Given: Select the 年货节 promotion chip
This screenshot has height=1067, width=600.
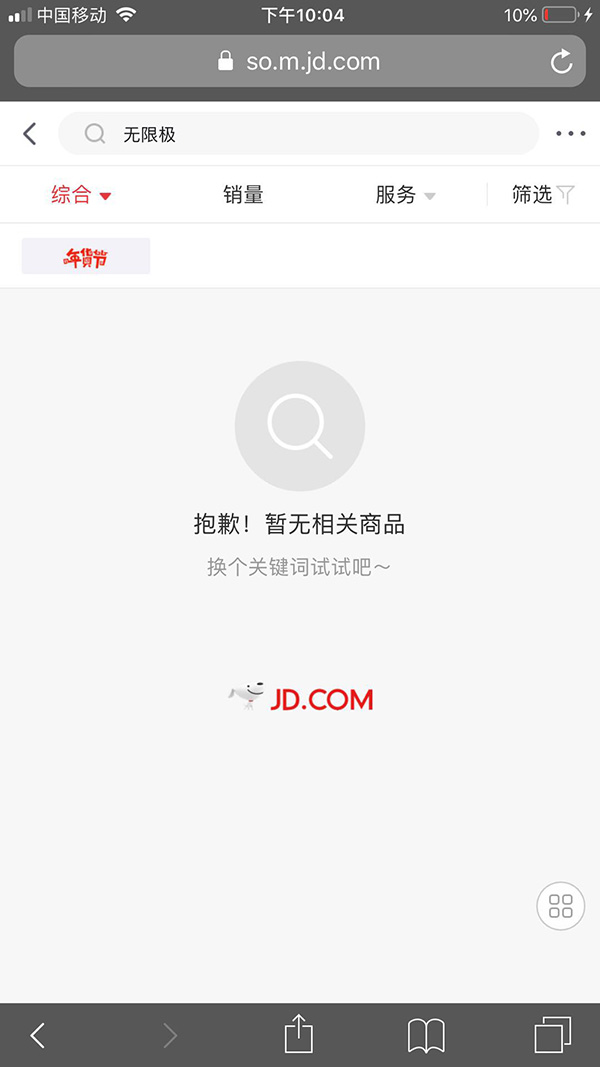Looking at the screenshot, I should click(x=86, y=257).
